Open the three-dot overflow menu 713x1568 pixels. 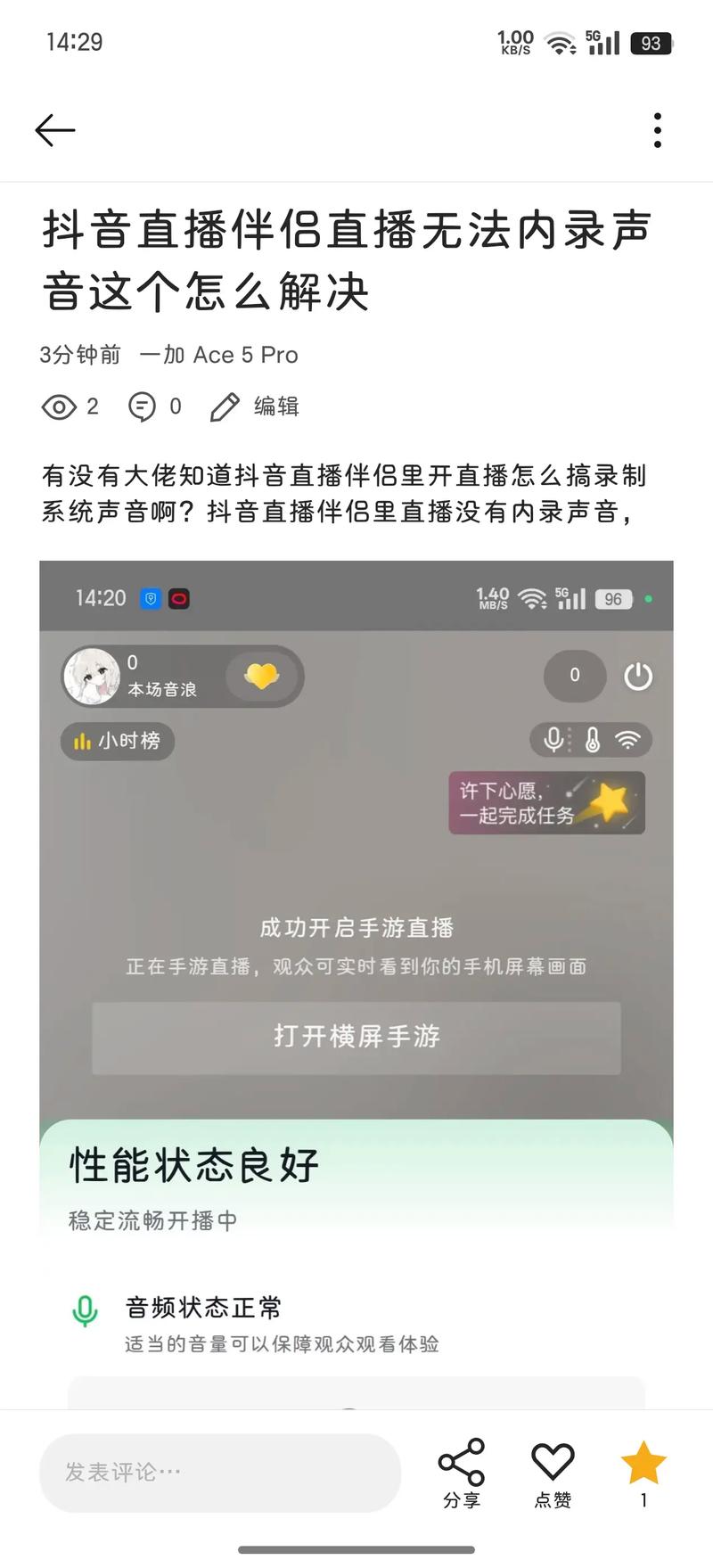coord(657,130)
